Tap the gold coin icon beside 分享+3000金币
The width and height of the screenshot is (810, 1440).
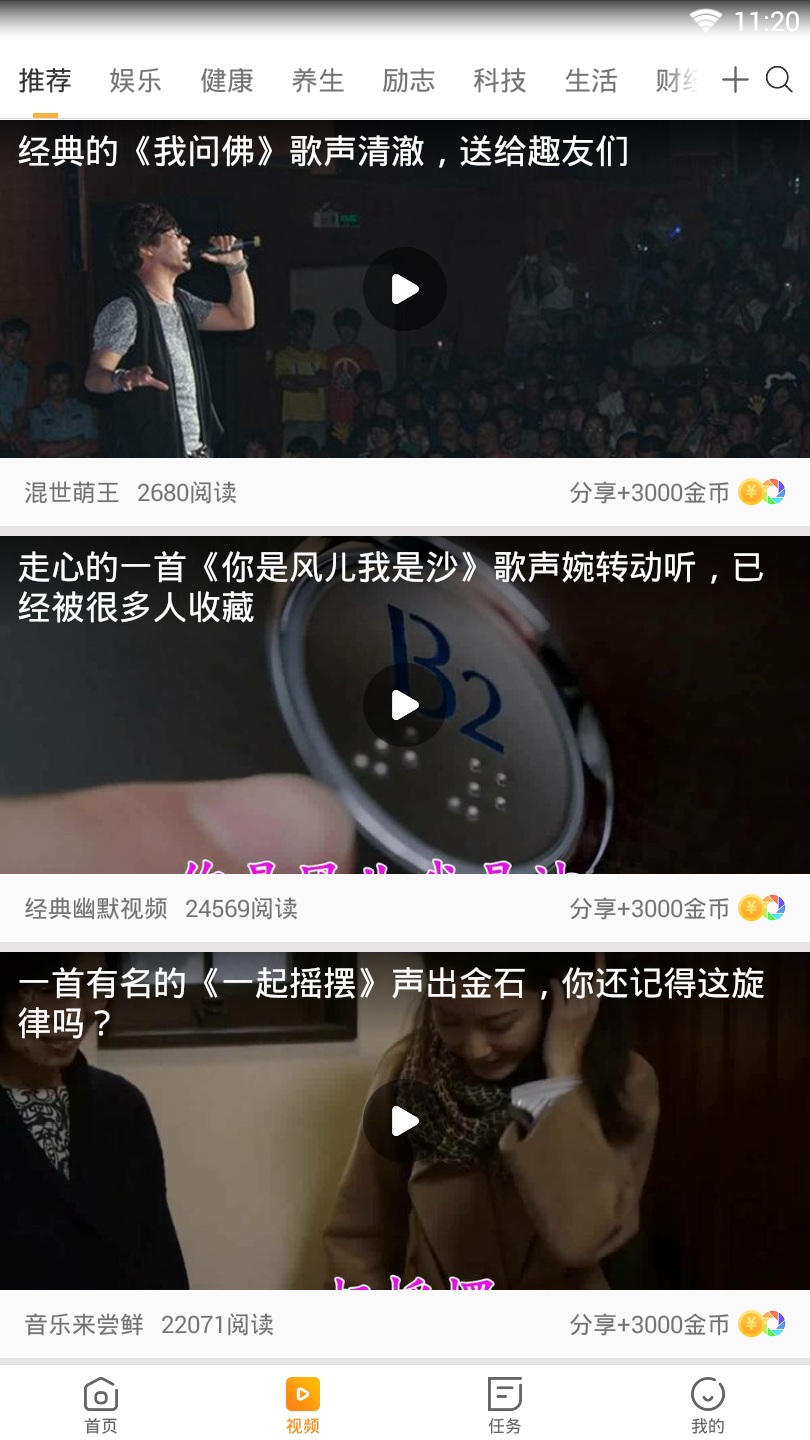[750, 492]
